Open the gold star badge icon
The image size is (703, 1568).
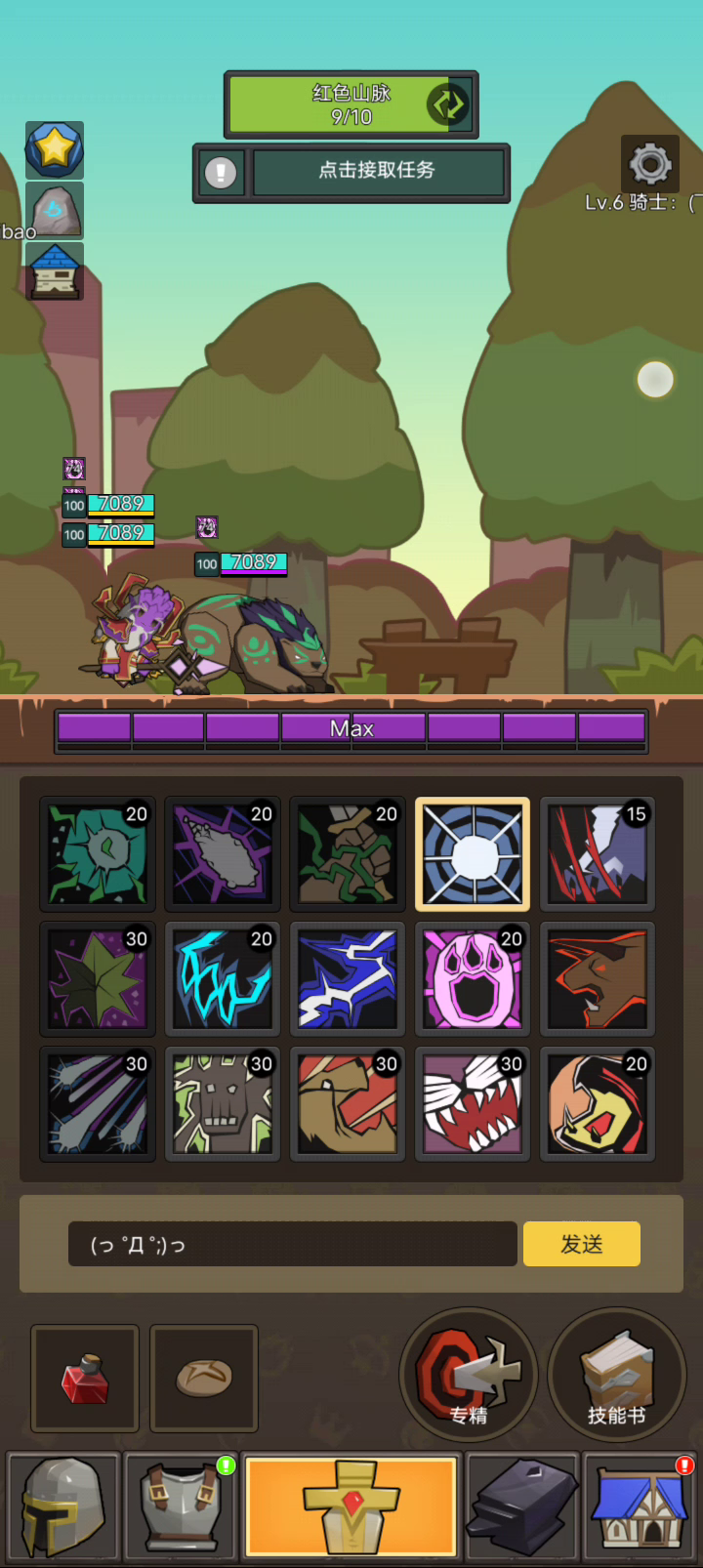coord(55,149)
